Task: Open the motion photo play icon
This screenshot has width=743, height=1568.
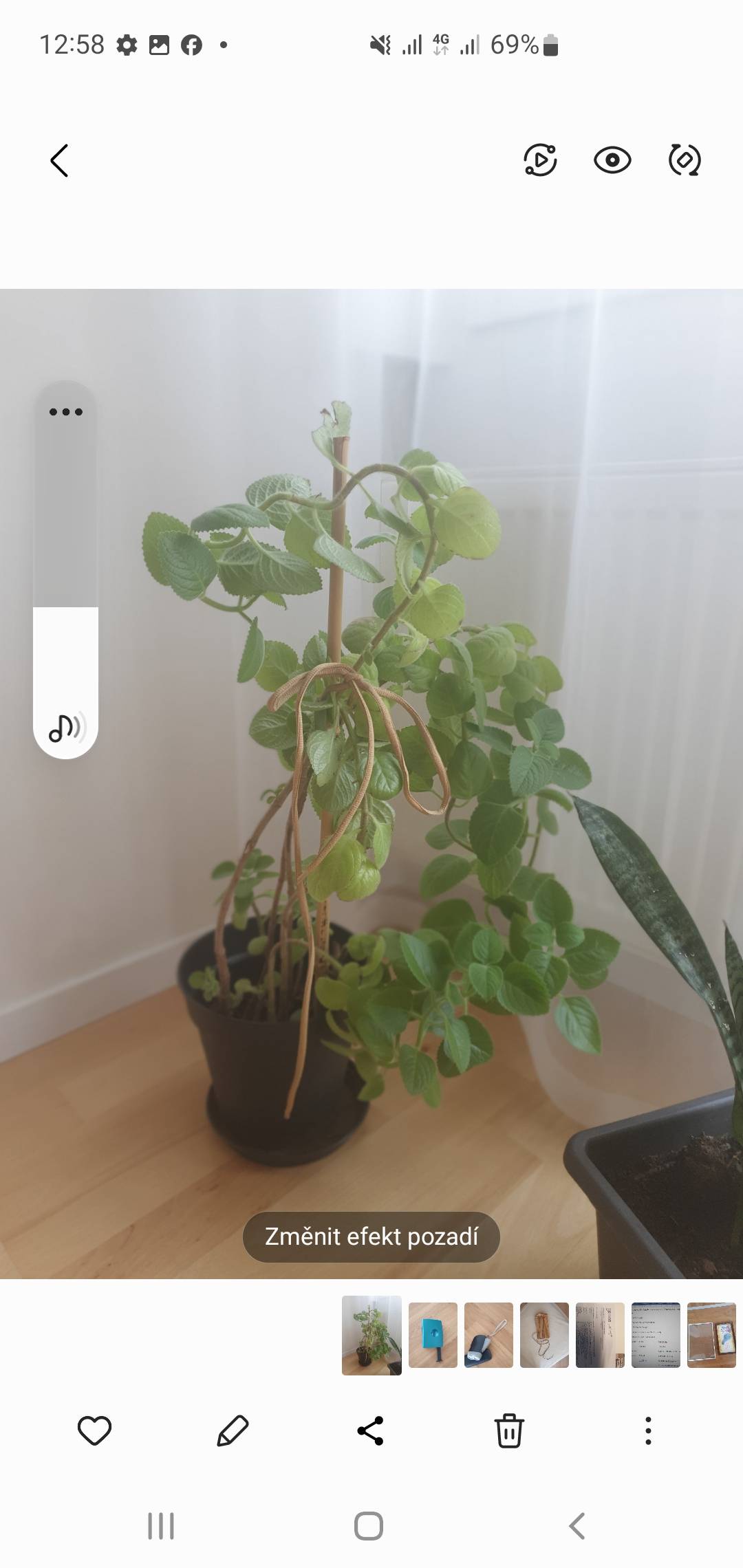Action: click(x=541, y=160)
